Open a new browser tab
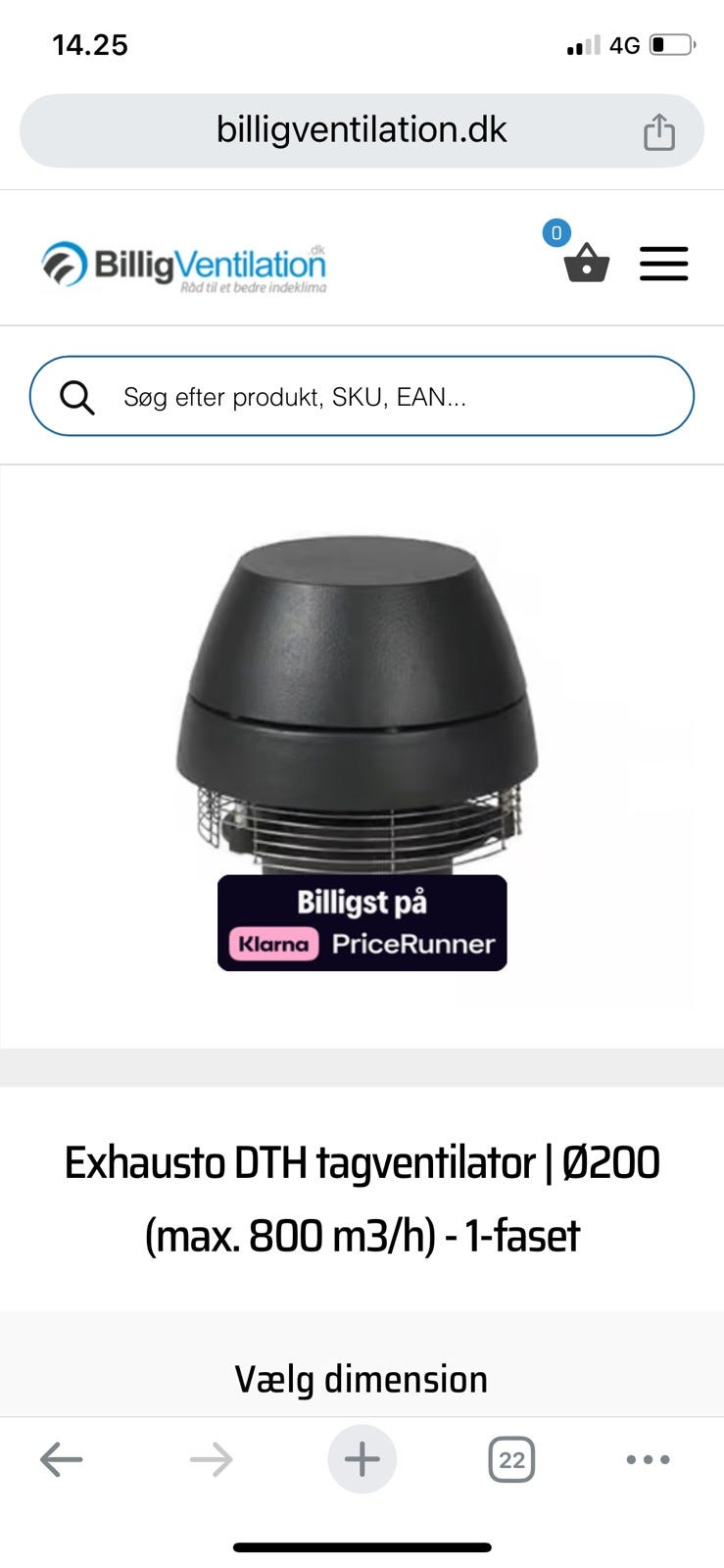Image resolution: width=724 pixels, height=1568 pixels. pyautogui.click(x=362, y=1460)
